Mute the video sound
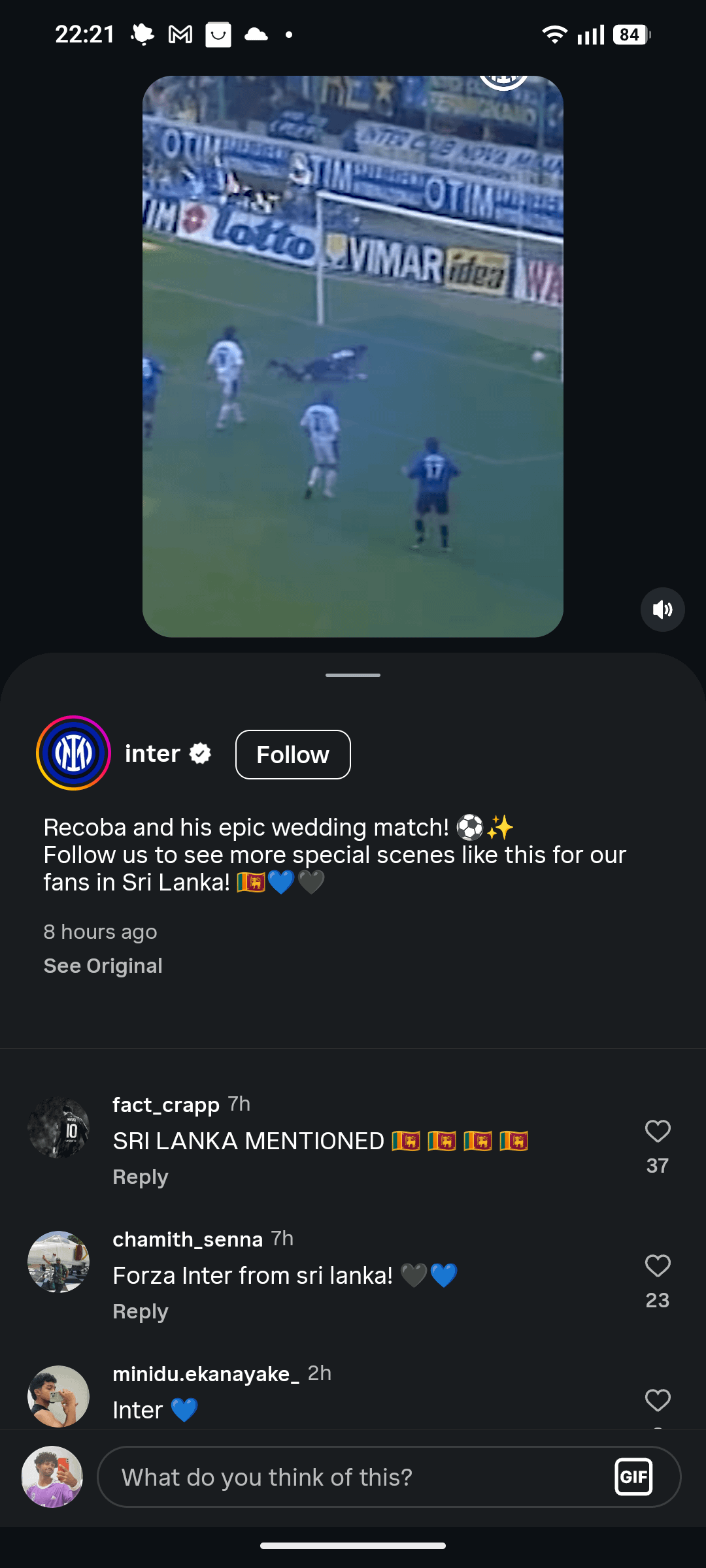706x1568 pixels. [662, 610]
